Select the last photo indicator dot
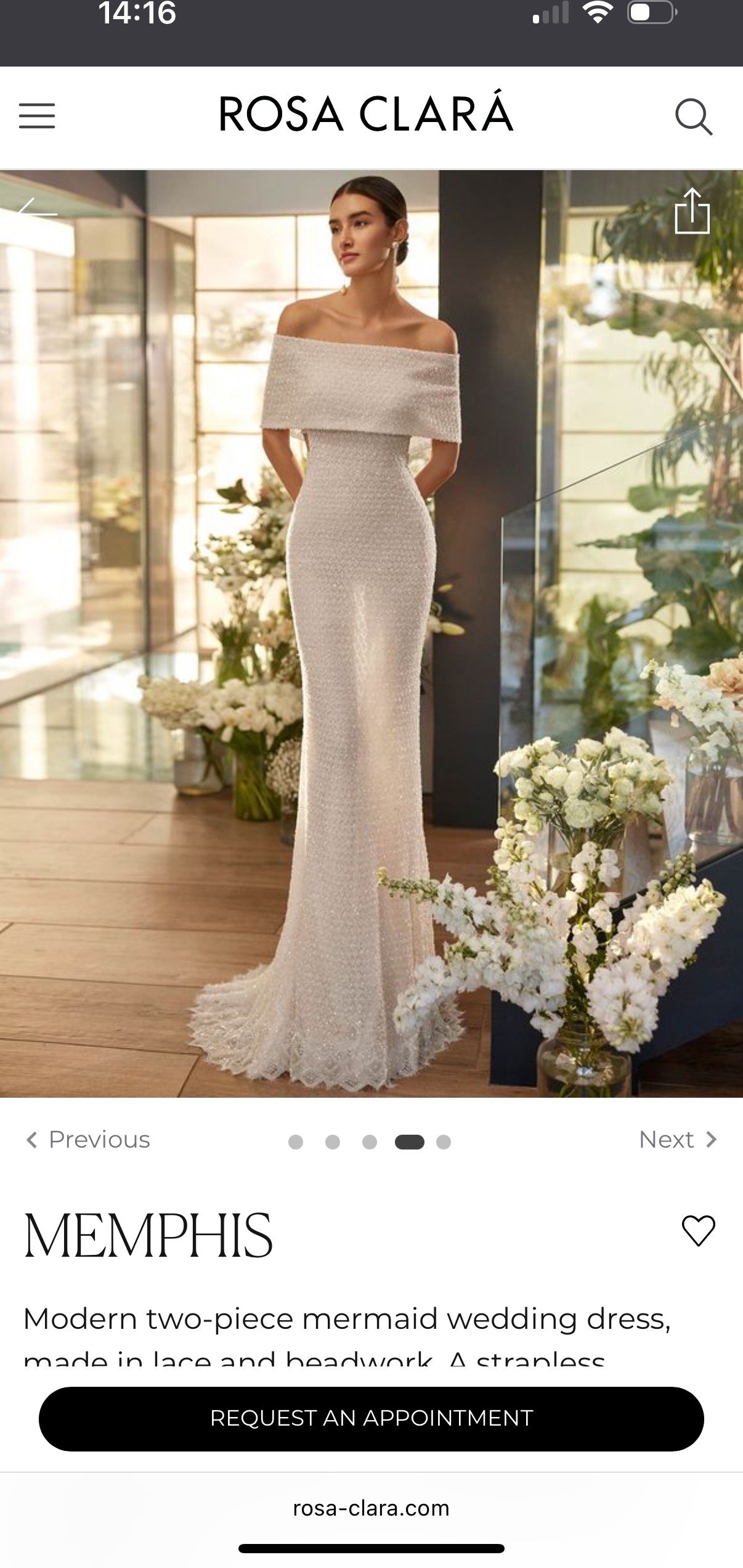743x1568 pixels. tap(444, 1142)
